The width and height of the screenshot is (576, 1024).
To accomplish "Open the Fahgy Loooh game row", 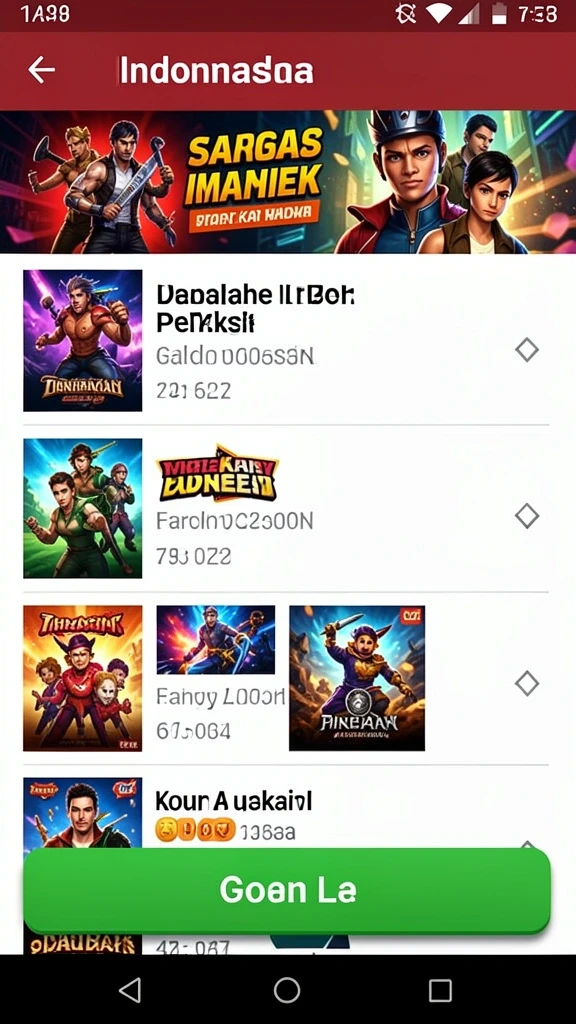I will (x=286, y=678).
